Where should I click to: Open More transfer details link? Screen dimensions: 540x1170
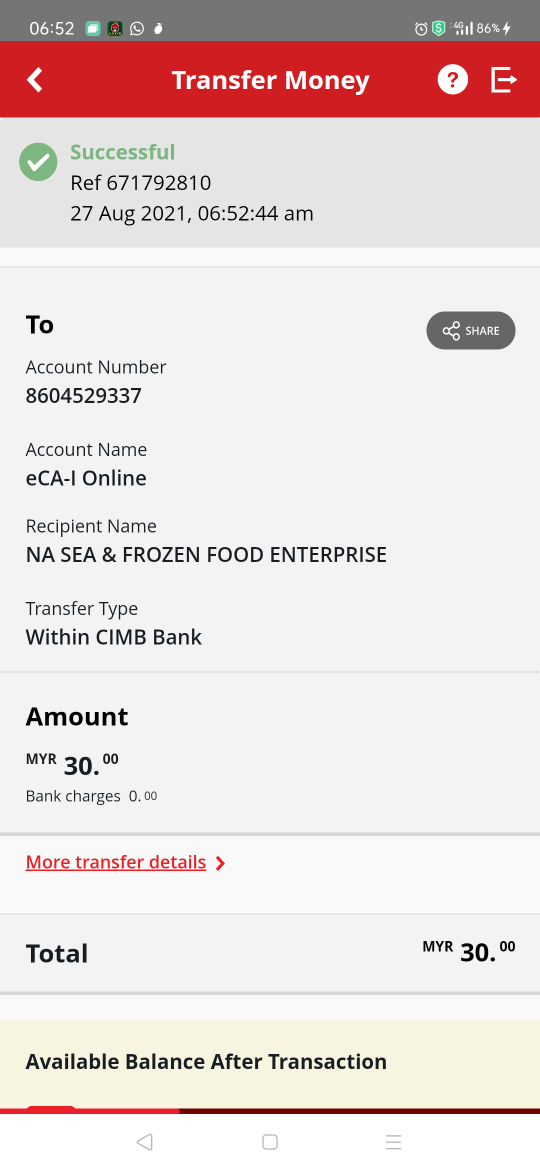tap(125, 863)
